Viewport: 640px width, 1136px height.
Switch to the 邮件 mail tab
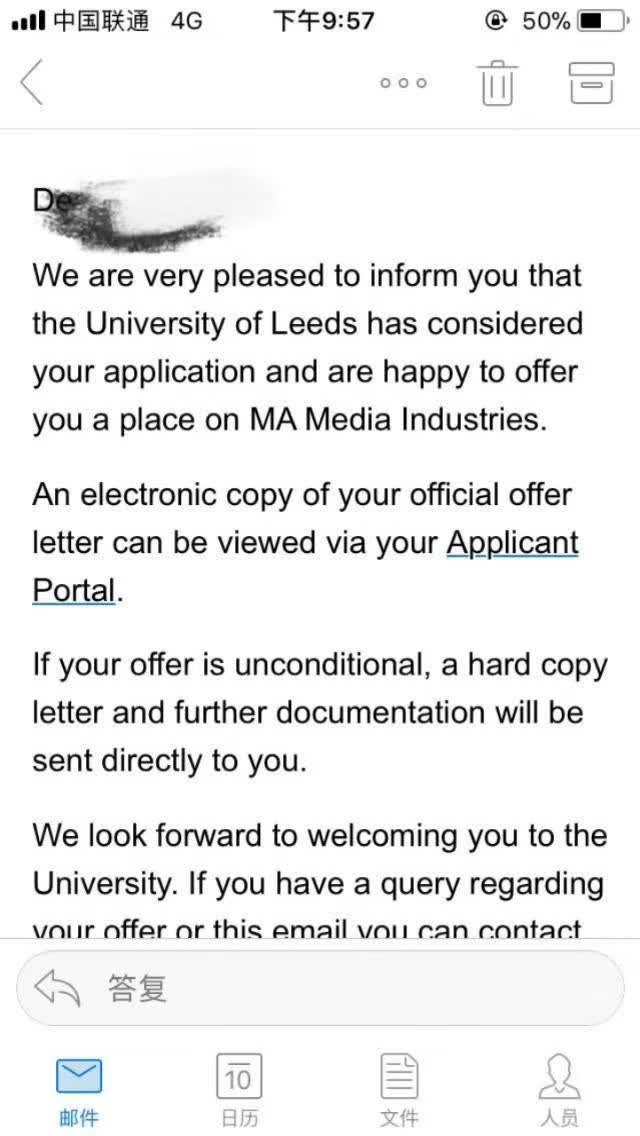click(79, 1089)
